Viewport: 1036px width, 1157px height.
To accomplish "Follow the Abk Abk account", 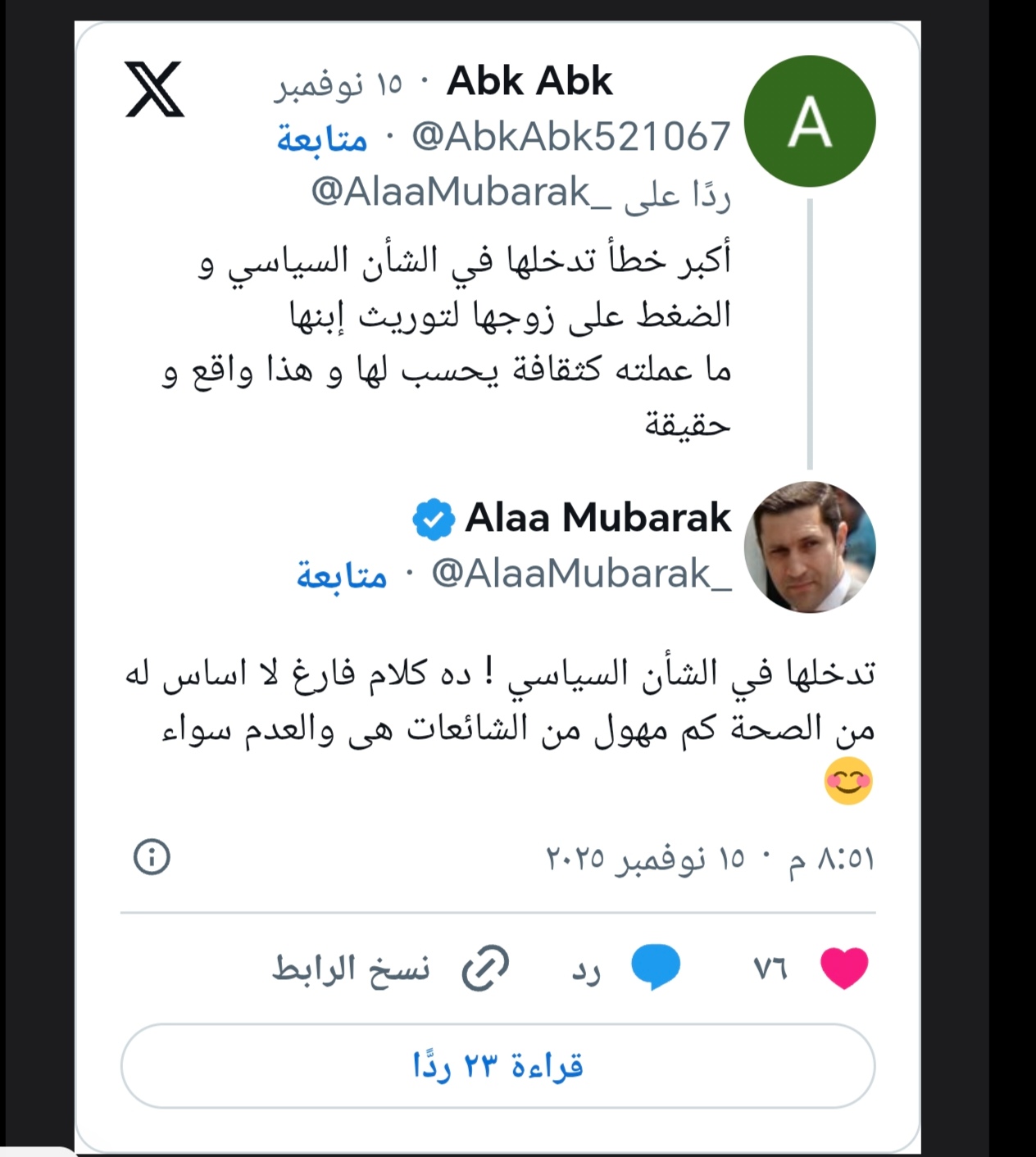I will click(x=322, y=138).
